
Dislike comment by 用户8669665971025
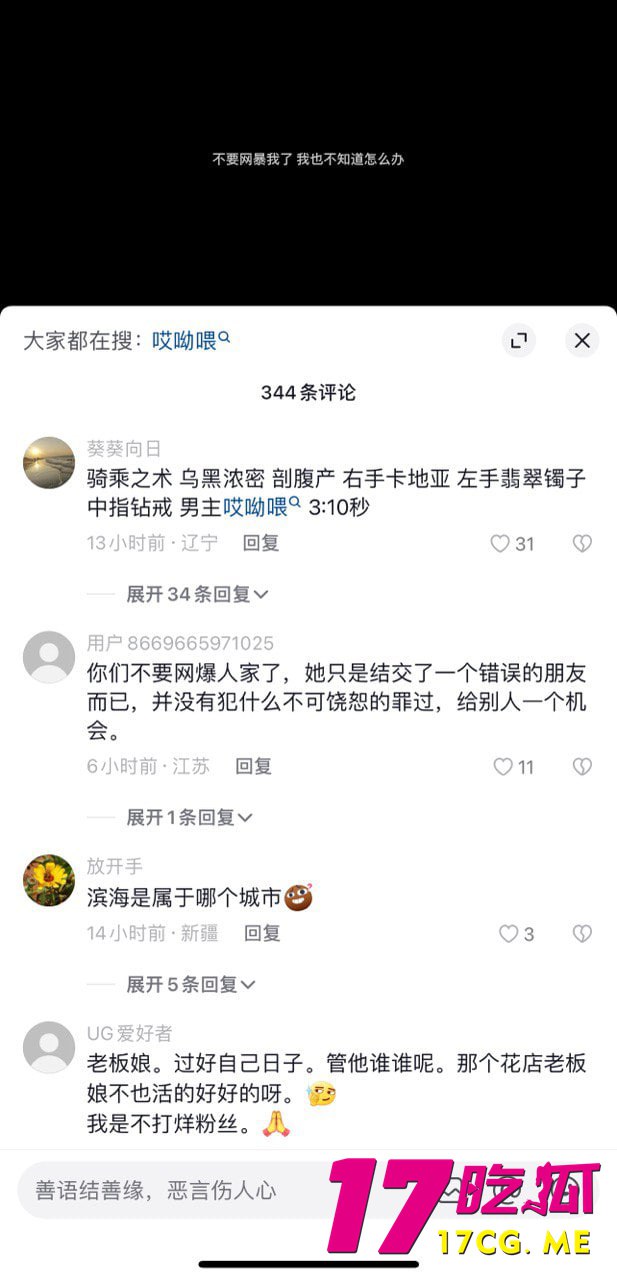[582, 767]
